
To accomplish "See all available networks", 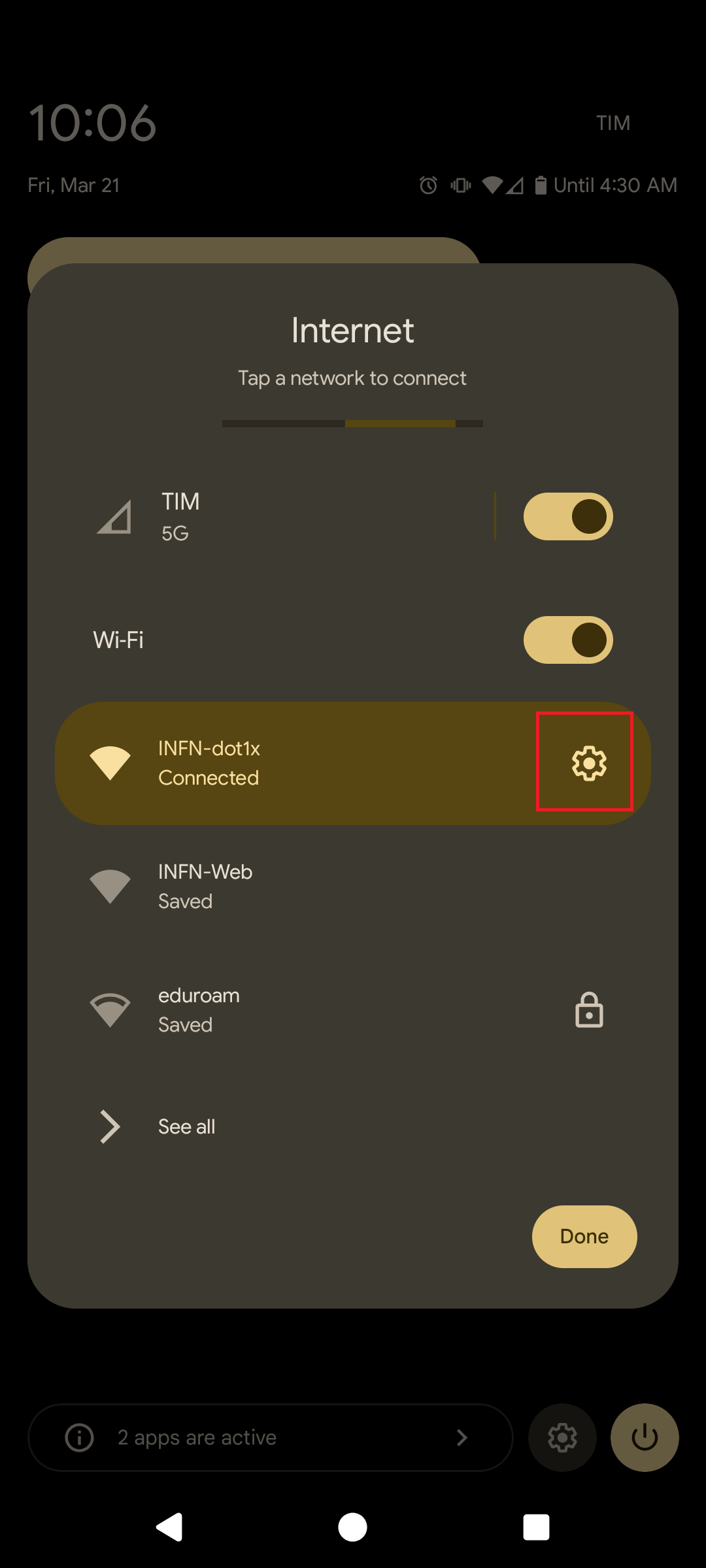I will click(186, 1126).
